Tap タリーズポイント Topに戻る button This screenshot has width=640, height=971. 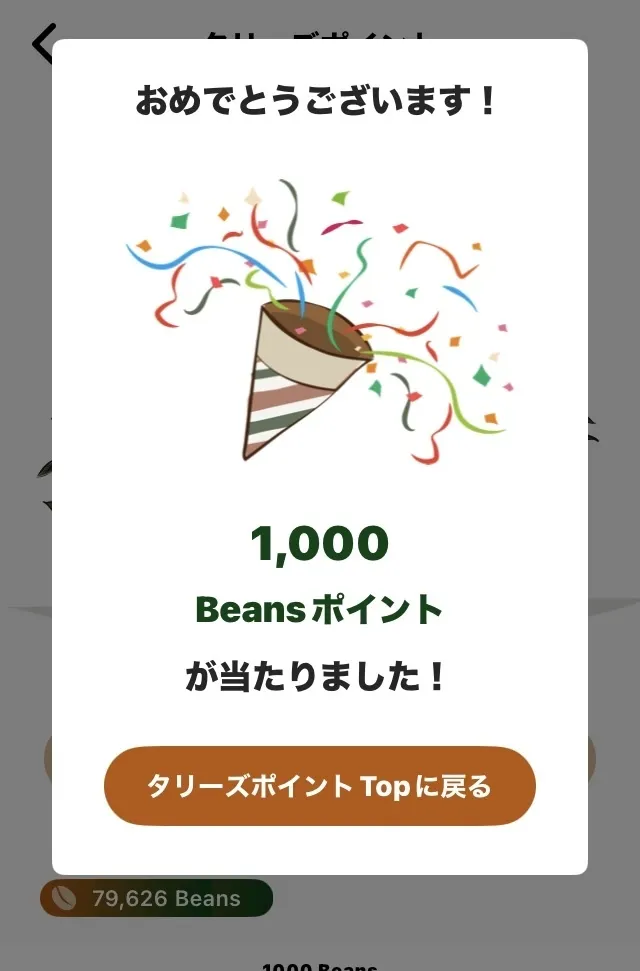(319, 786)
